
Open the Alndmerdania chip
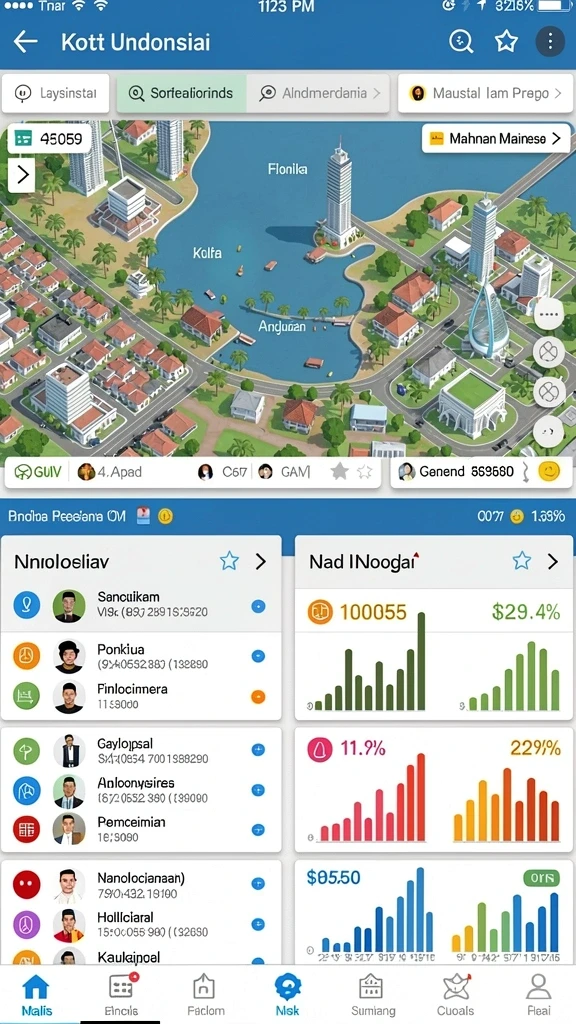(x=319, y=93)
